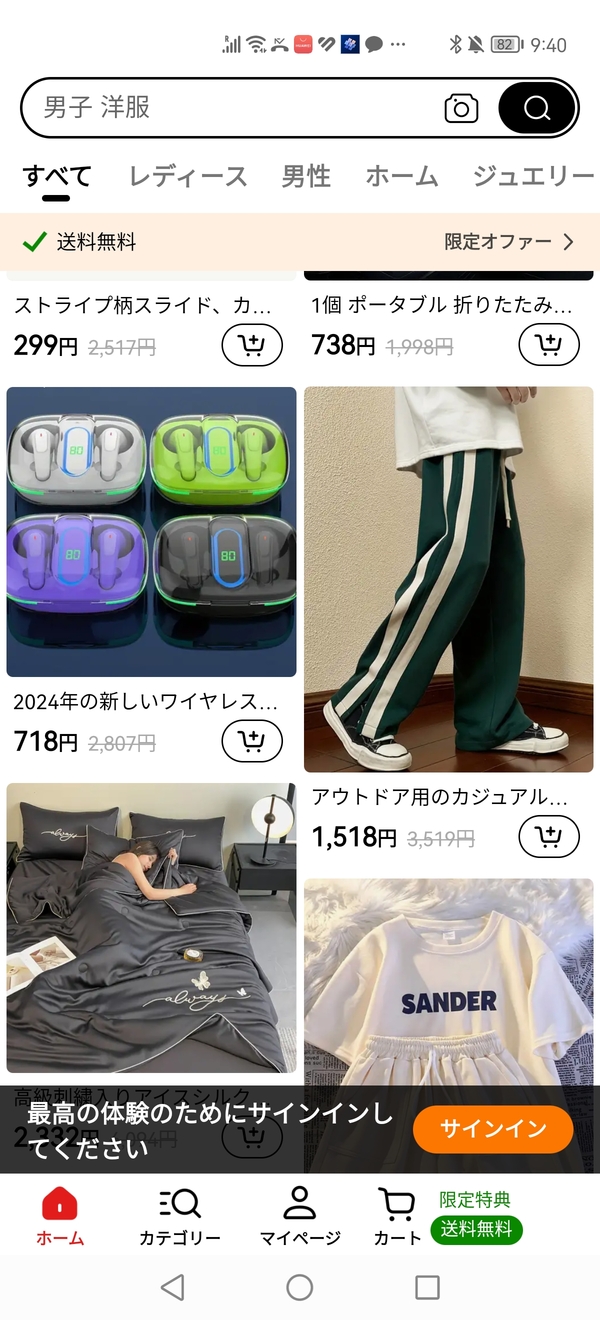This screenshot has height=1320, width=600.
Task: Add the 738円 portable folding item to cart
Action: tap(549, 346)
